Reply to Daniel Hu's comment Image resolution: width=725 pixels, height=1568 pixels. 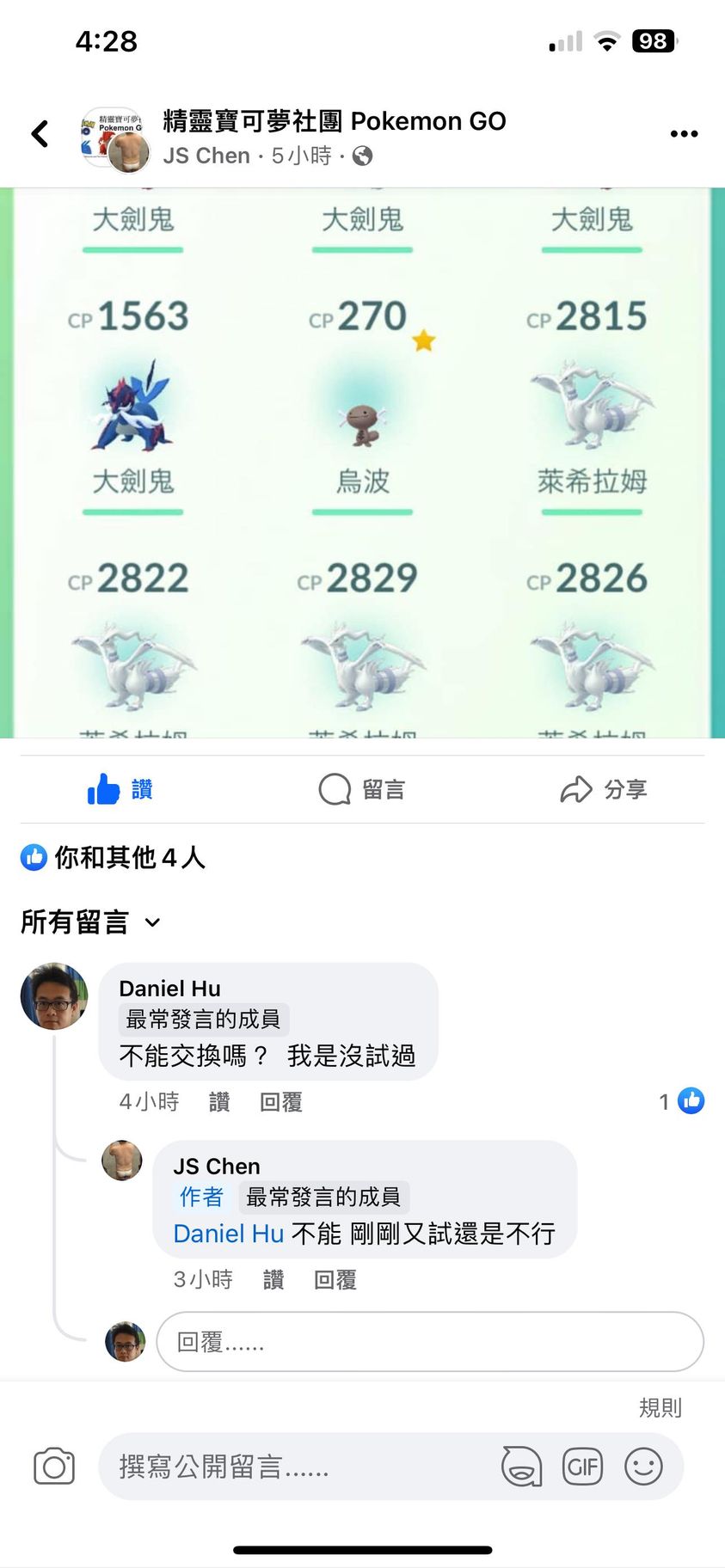pyautogui.click(x=280, y=1102)
